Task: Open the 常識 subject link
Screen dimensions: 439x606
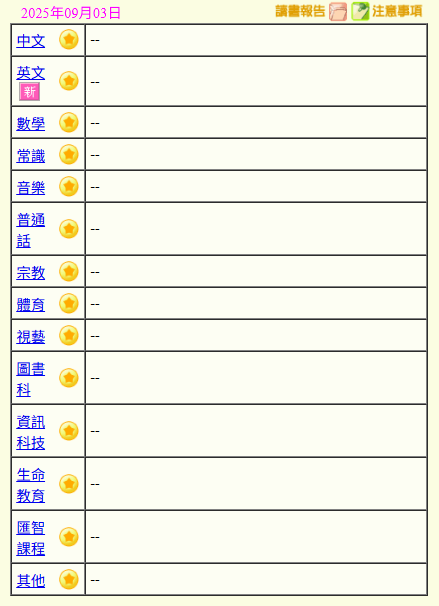Action: tap(31, 156)
